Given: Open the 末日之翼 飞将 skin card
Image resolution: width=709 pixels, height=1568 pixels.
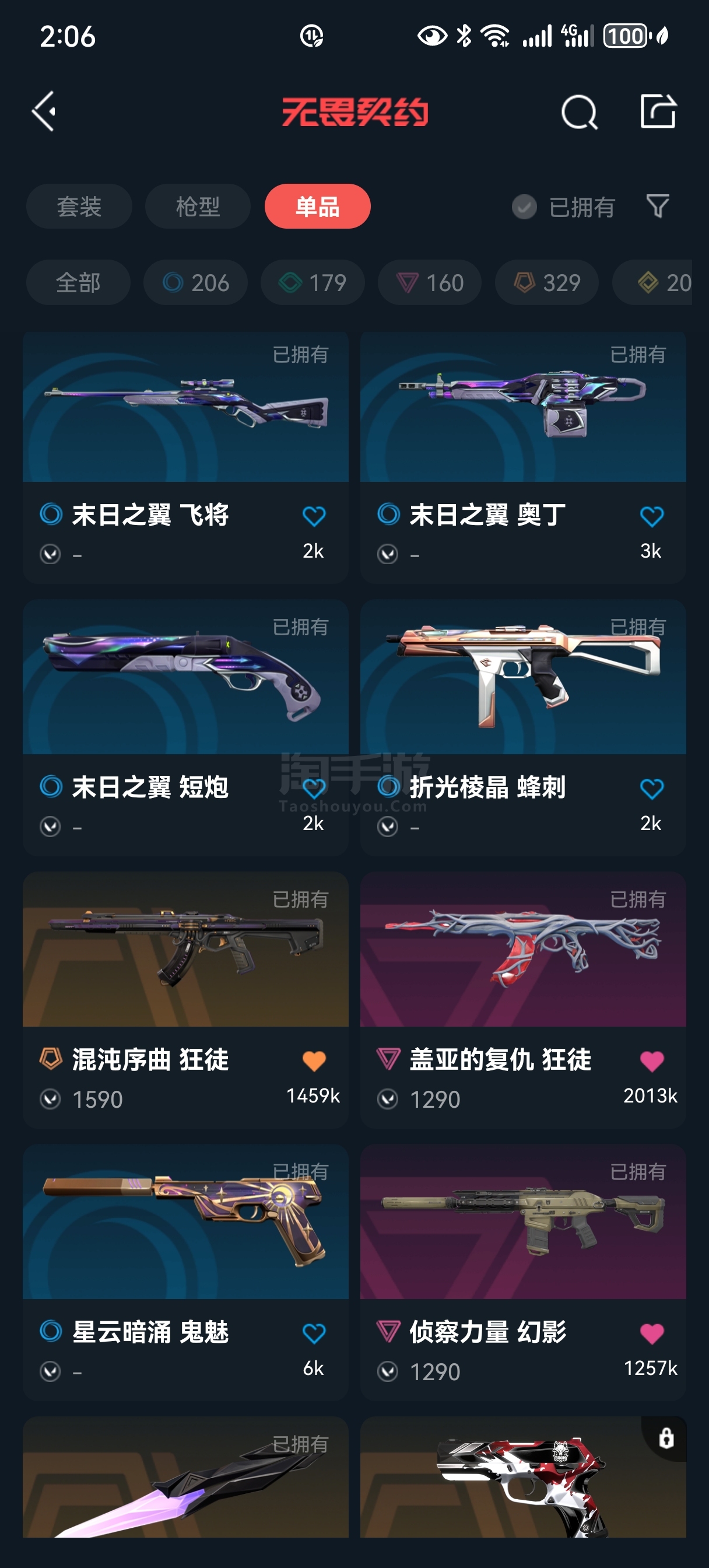Looking at the screenshot, I should [x=185, y=408].
